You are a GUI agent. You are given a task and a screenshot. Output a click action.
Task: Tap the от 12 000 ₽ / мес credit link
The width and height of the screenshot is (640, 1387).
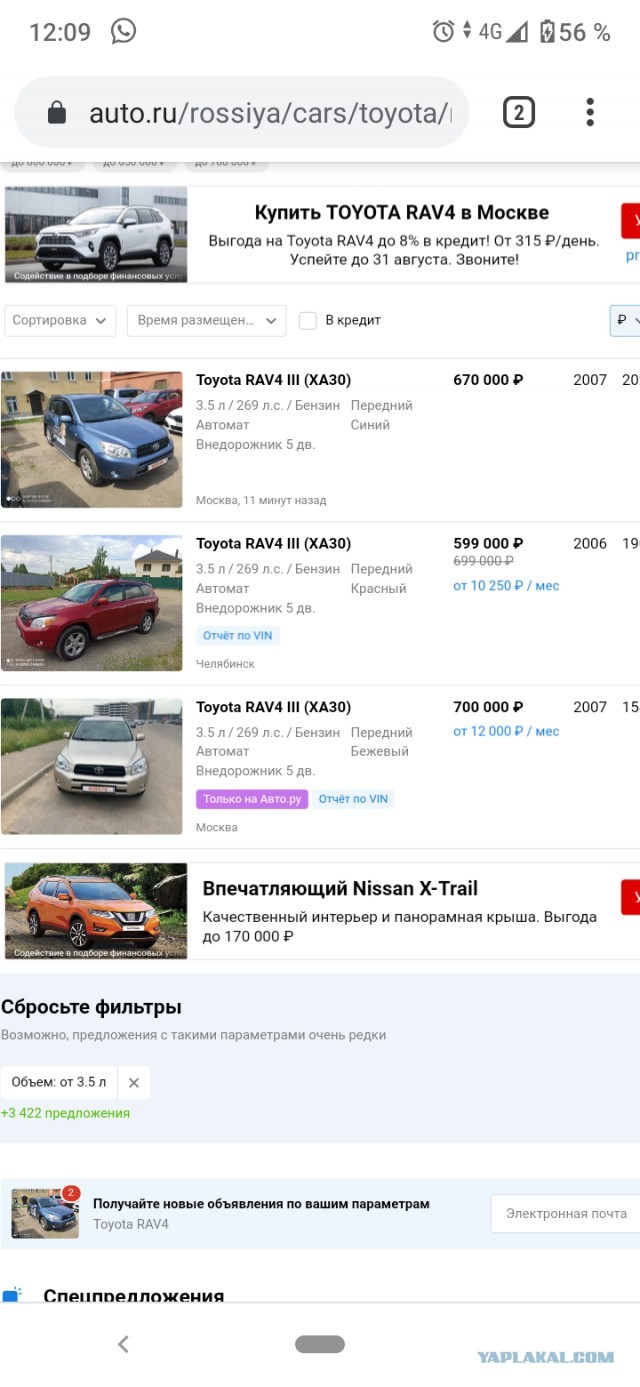pyautogui.click(x=506, y=731)
